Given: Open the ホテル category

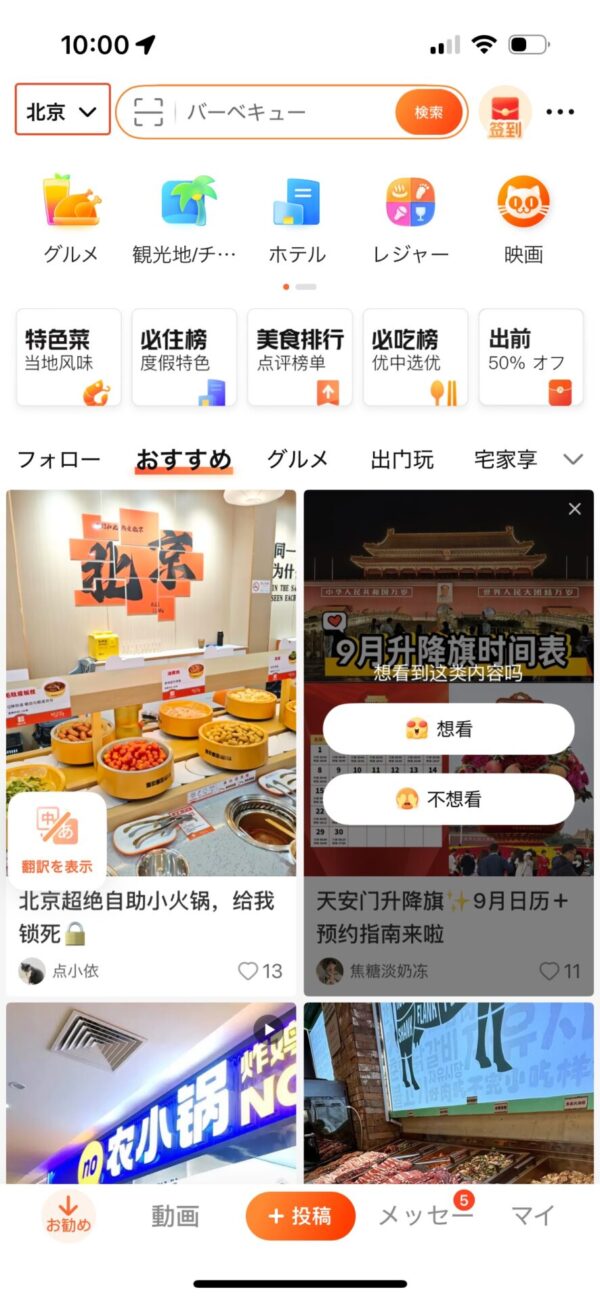Looking at the screenshot, I should 296,219.
